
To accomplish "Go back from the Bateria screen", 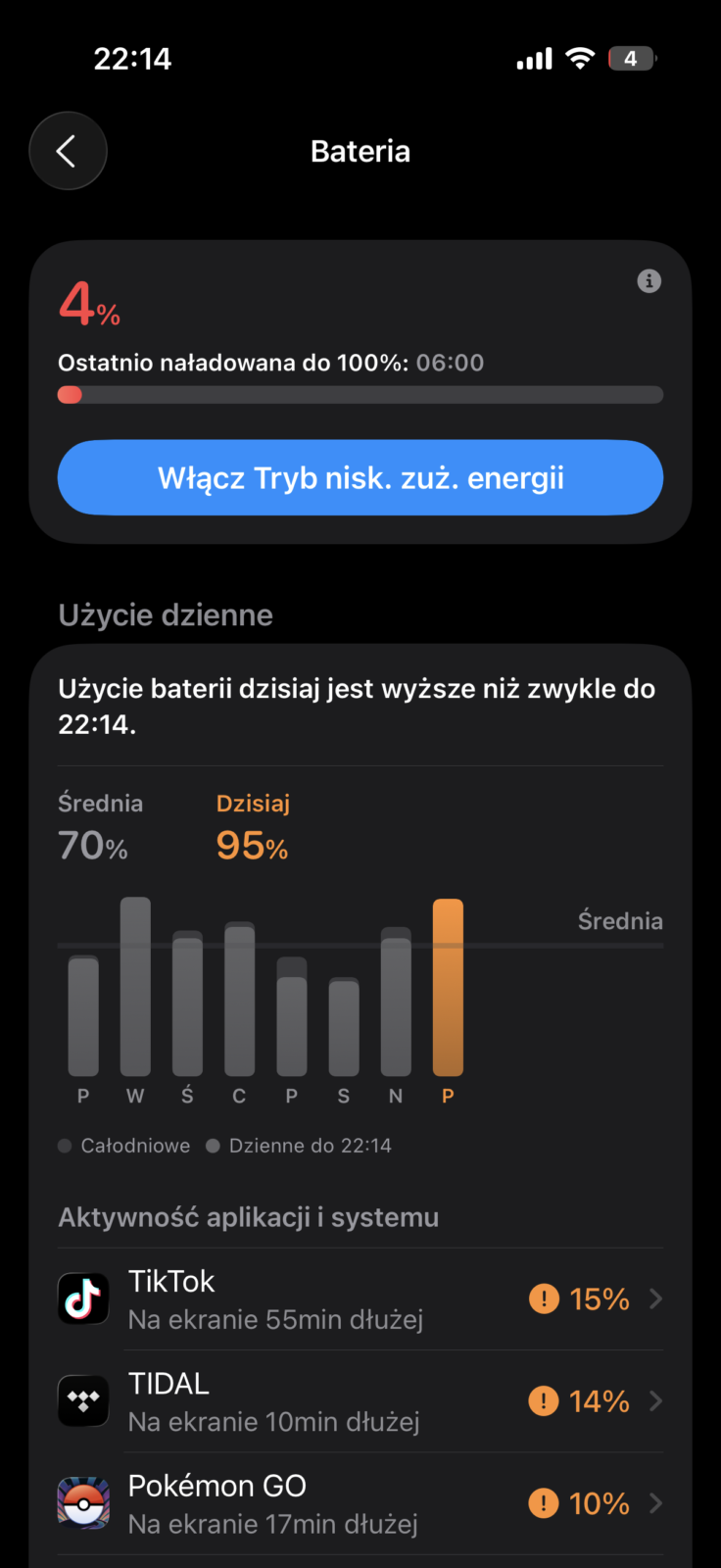I will tap(68, 151).
